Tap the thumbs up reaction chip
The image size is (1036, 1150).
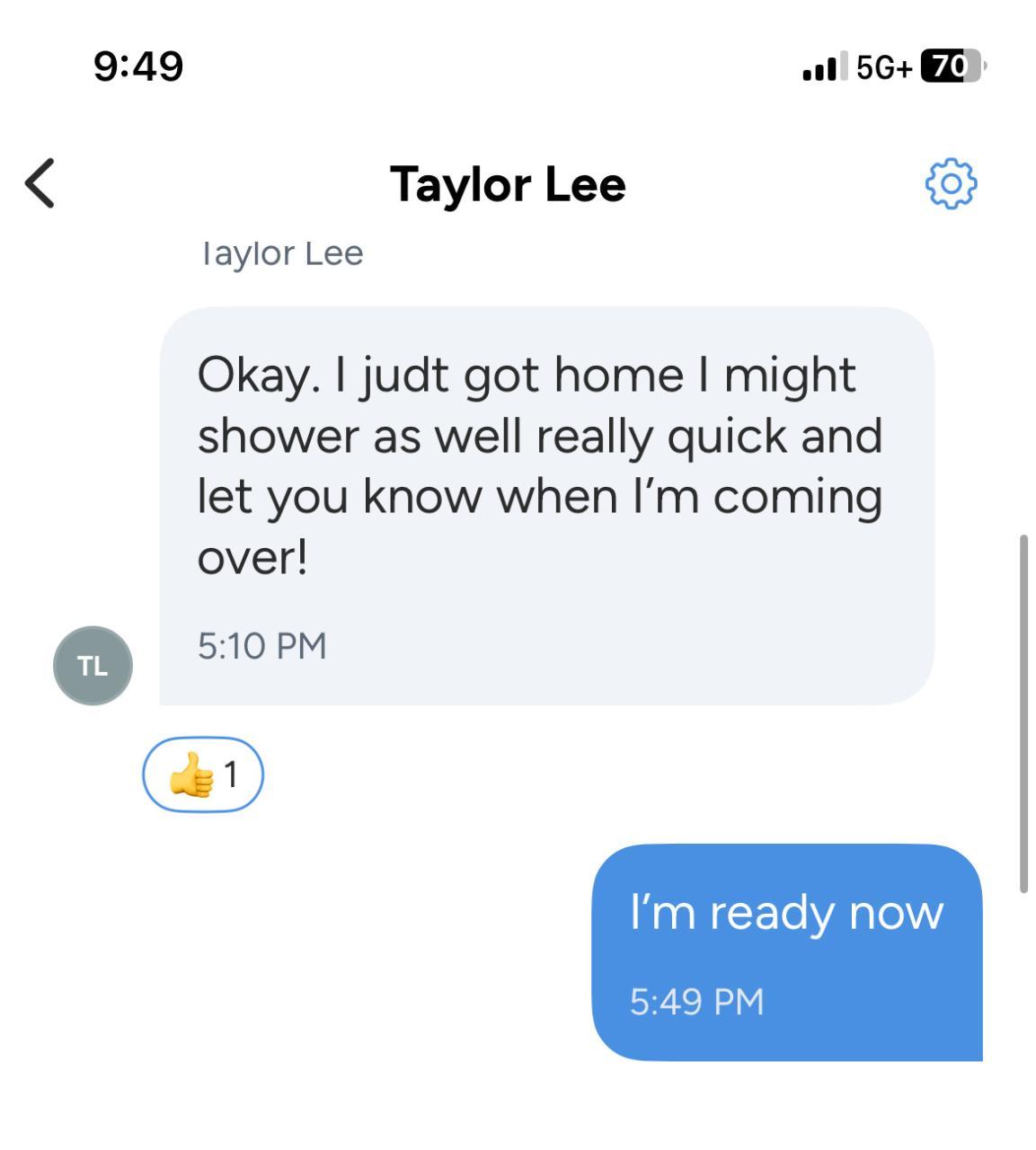pos(203,774)
